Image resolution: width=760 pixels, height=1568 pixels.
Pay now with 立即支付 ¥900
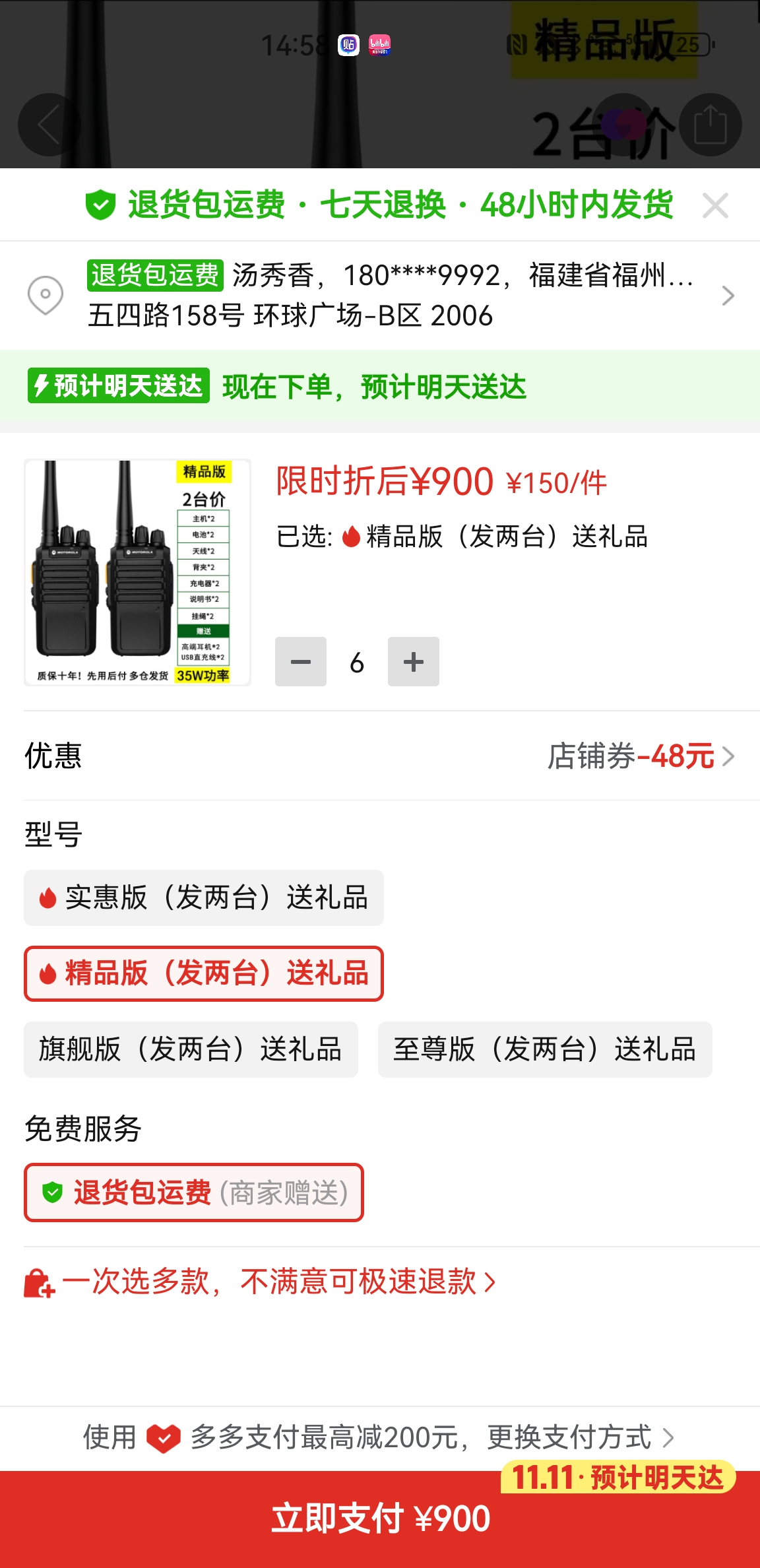click(x=380, y=1519)
